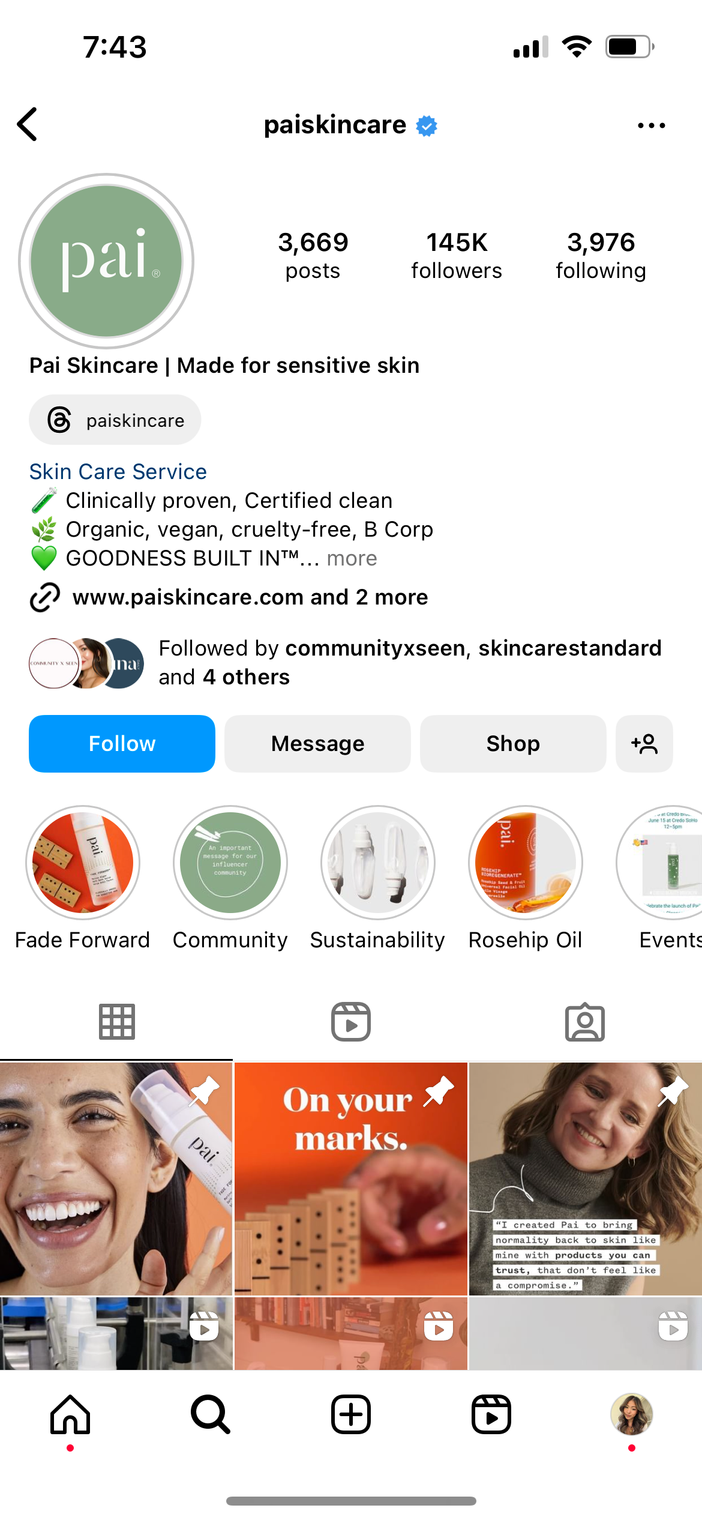Switch to the Reels tab of the profile

[351, 1022]
